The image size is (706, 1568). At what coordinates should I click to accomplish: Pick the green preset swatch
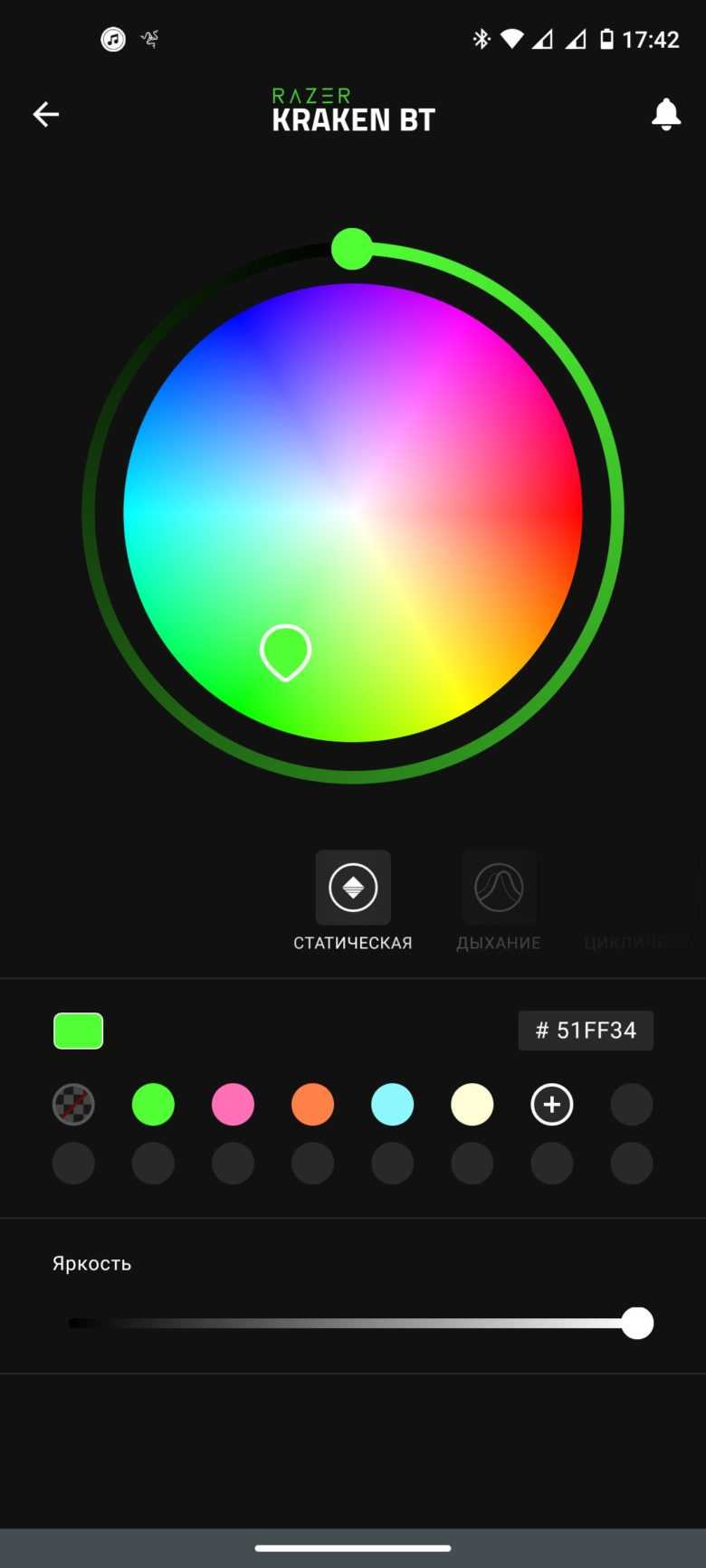coord(153,1105)
